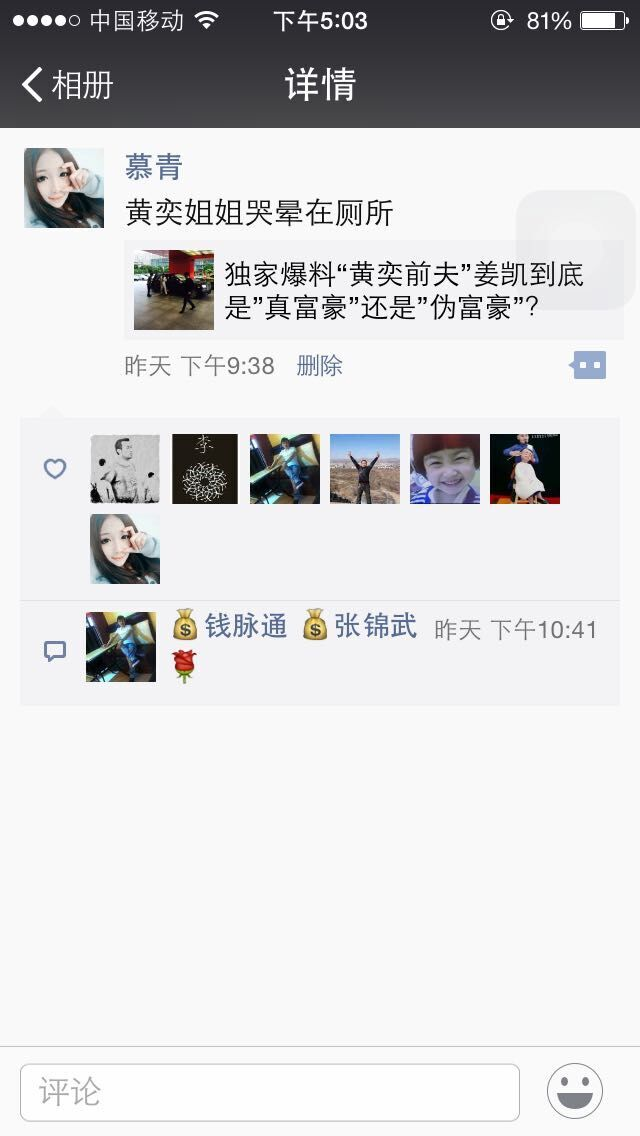This screenshot has width=640, height=1136.
Task: Open 张锦武's profile from the comment
Action: (375, 627)
